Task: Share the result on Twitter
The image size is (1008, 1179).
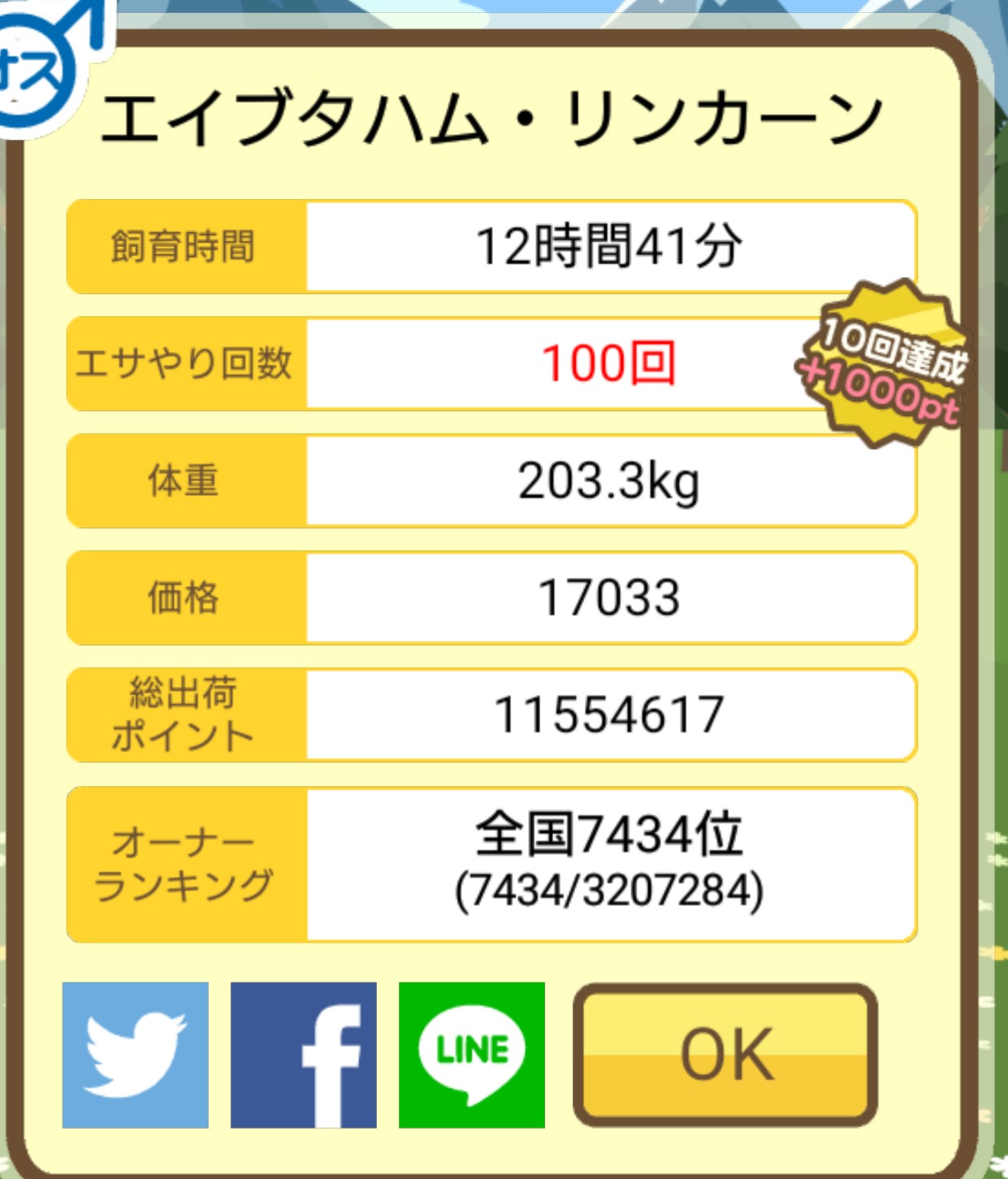Action: click(136, 1055)
